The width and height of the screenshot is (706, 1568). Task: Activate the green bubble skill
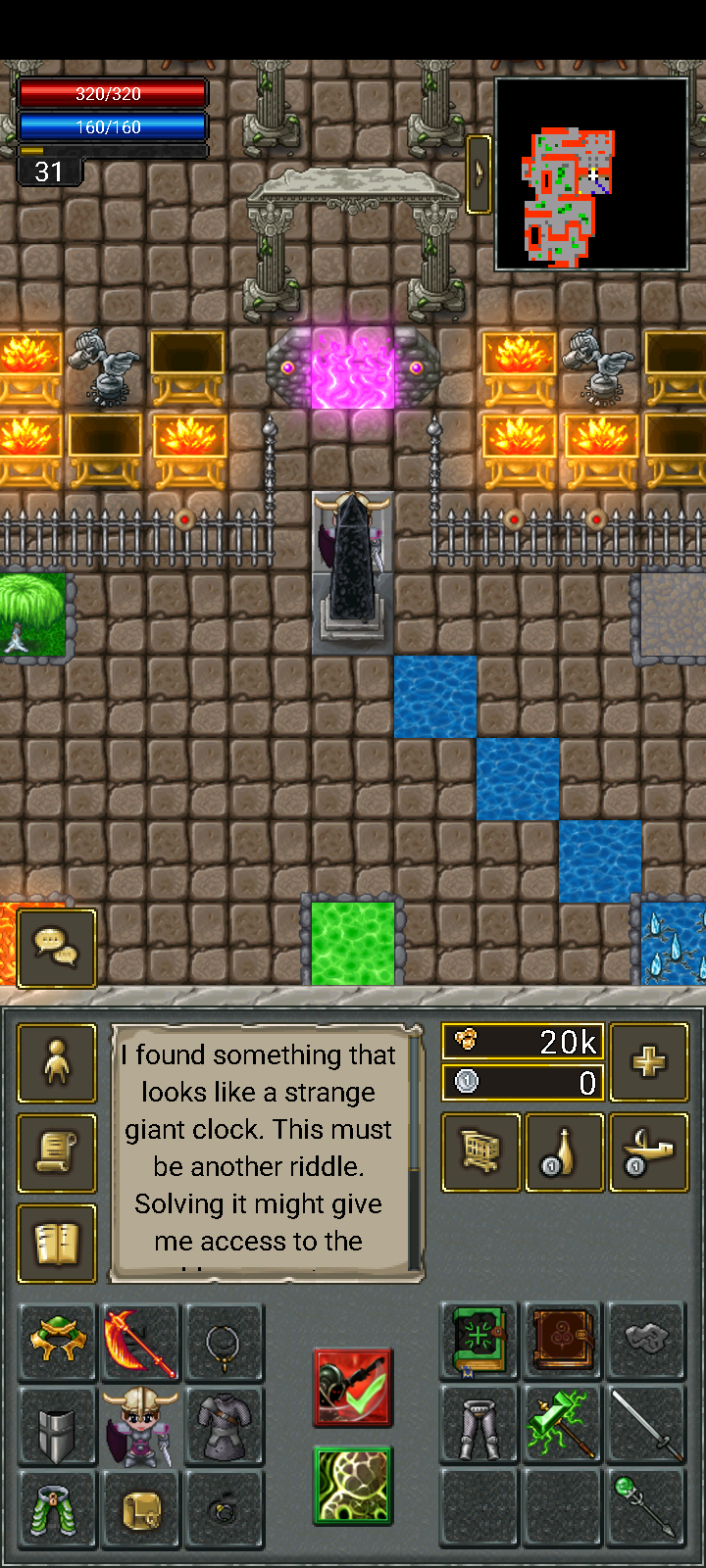[x=353, y=1486]
